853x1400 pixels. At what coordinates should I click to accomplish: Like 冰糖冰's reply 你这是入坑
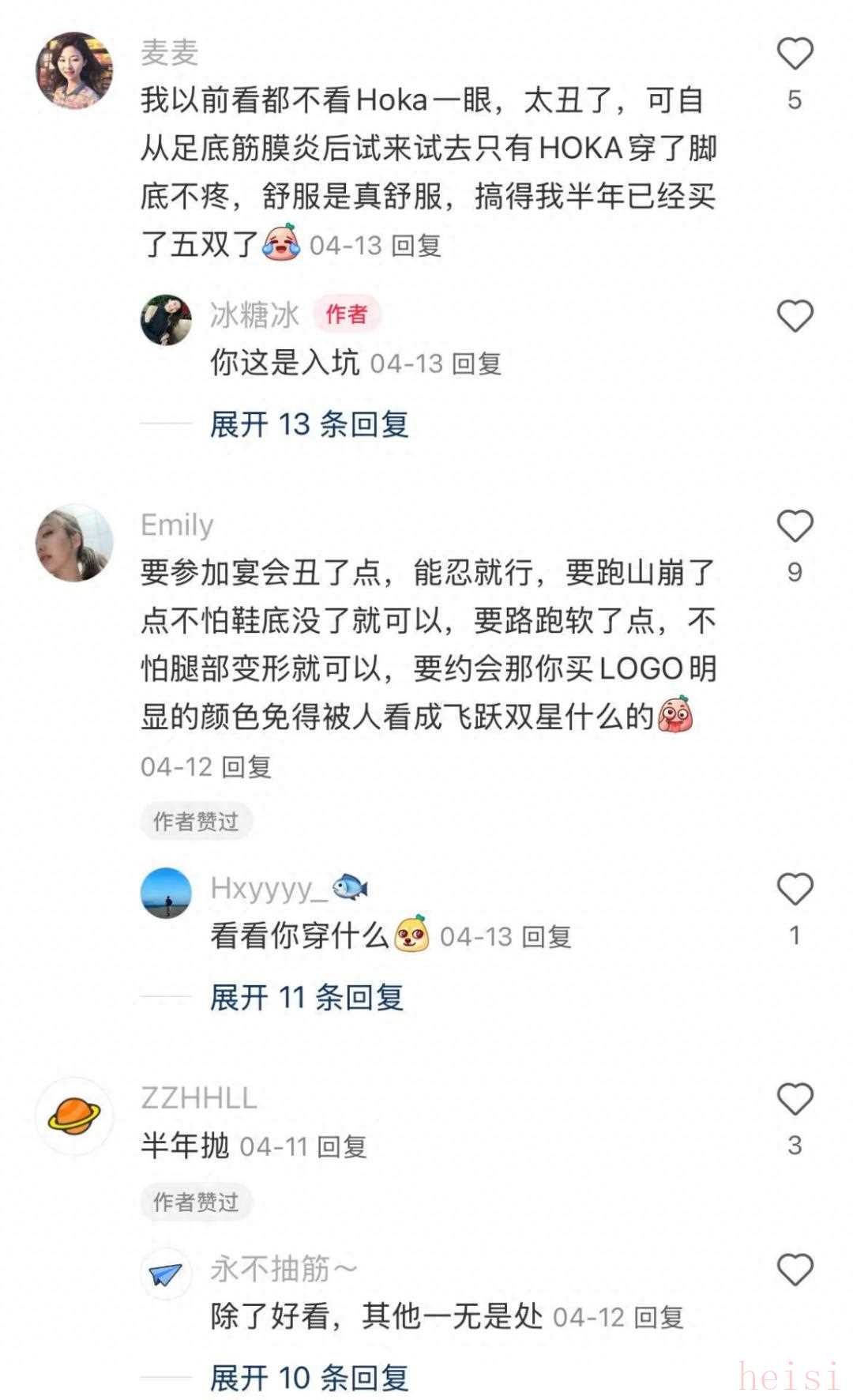click(x=795, y=316)
